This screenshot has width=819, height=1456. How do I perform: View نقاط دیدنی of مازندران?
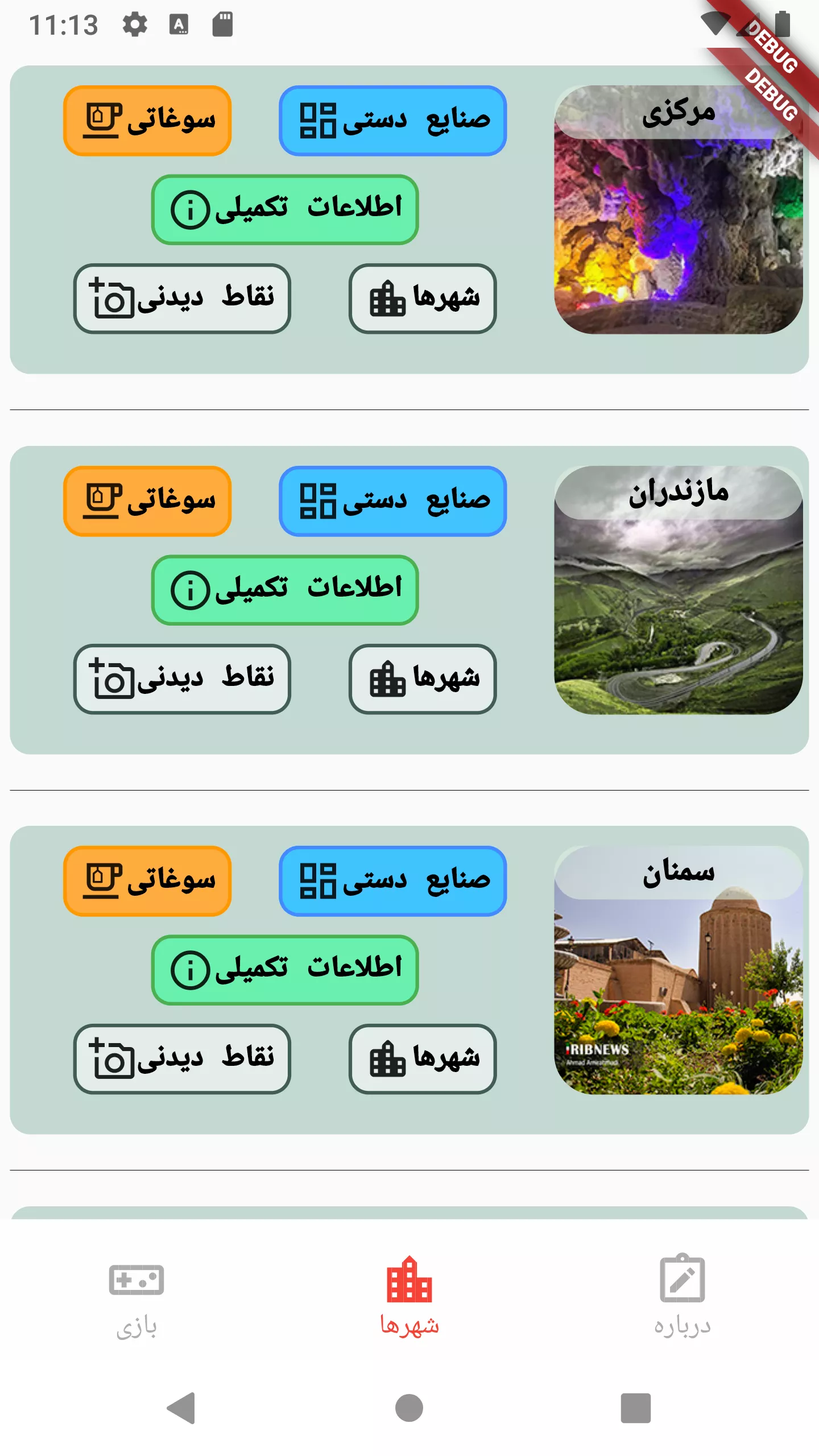182,679
